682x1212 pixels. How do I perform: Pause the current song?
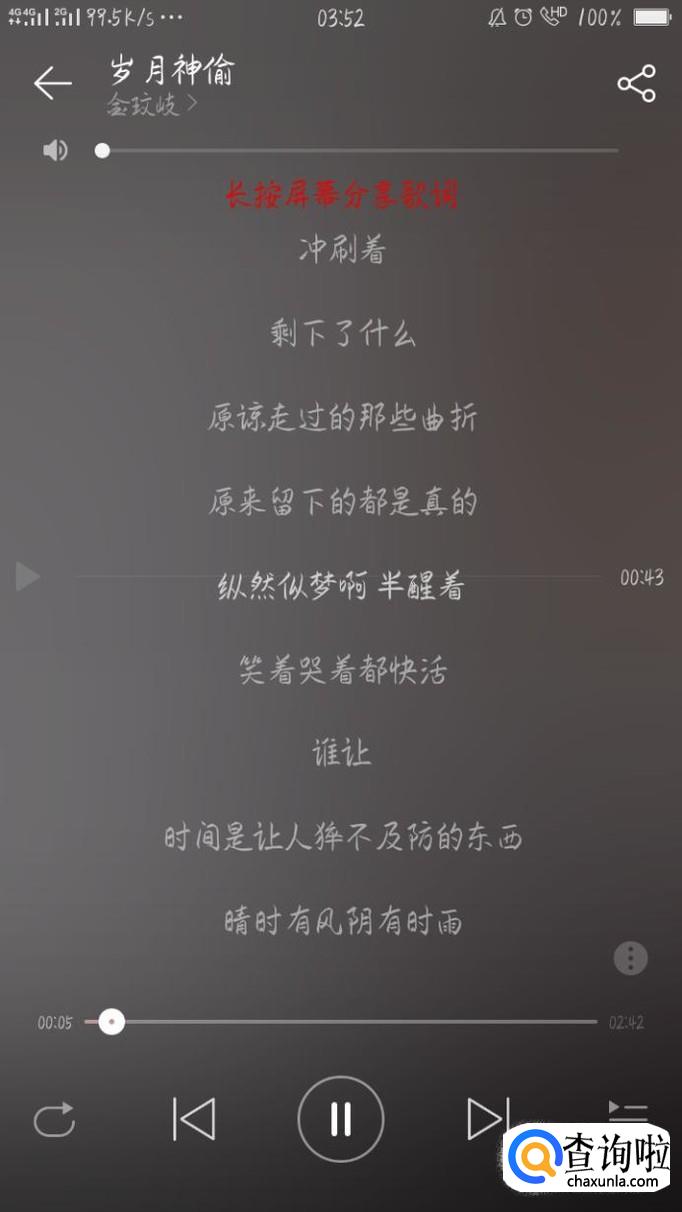[x=341, y=1119]
